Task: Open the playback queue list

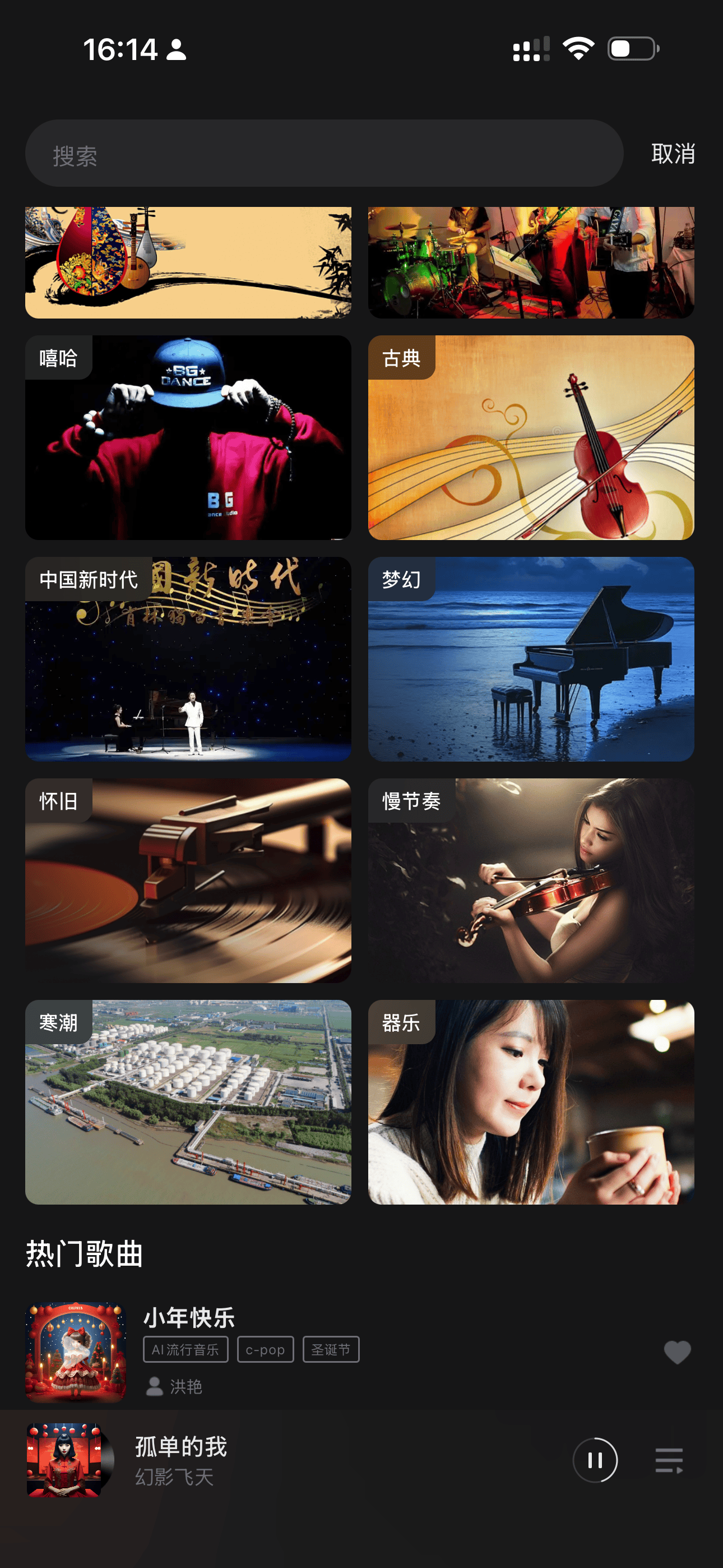Action: click(x=669, y=1460)
